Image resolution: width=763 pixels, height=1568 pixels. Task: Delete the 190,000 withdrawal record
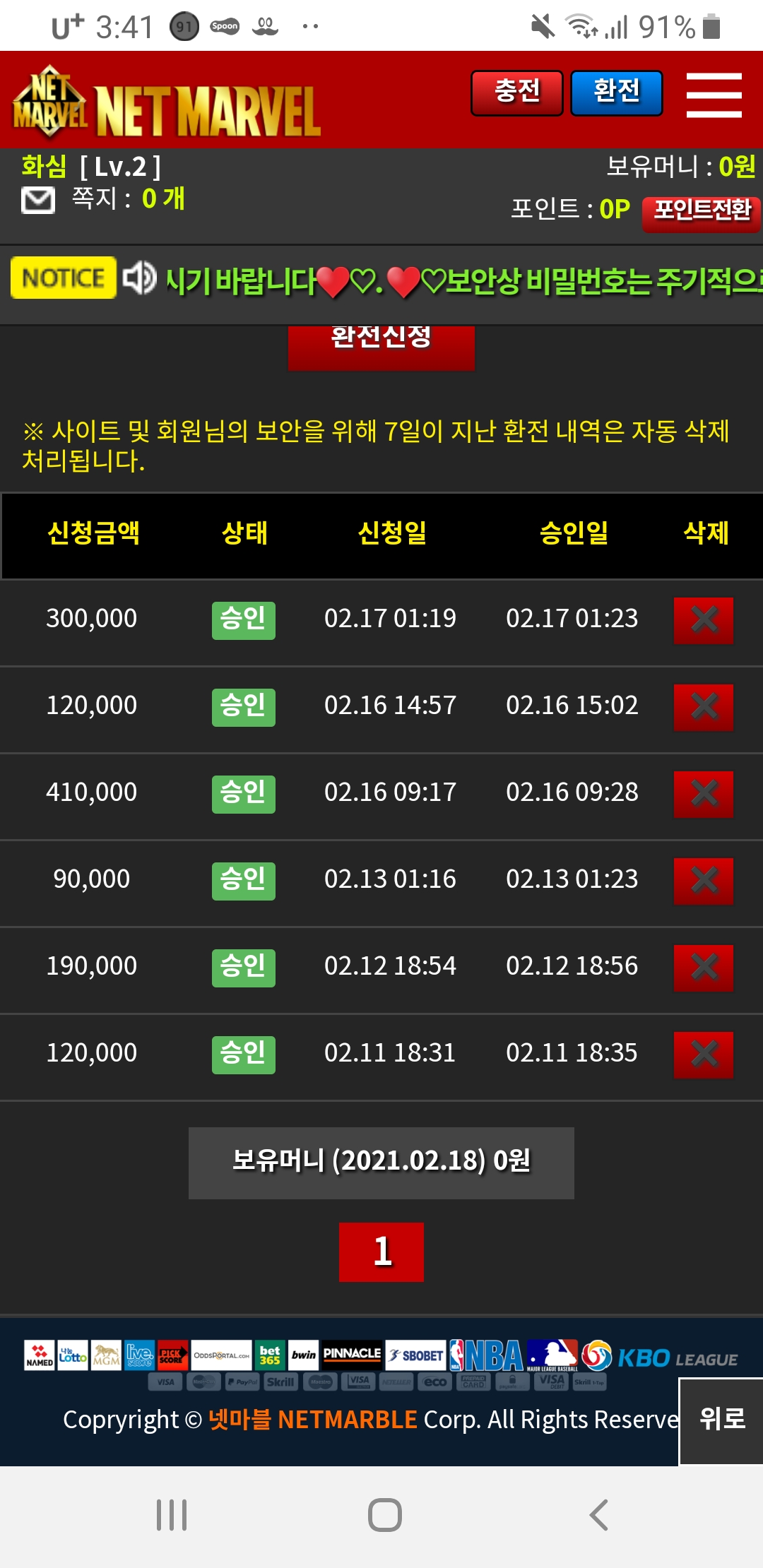[704, 968]
